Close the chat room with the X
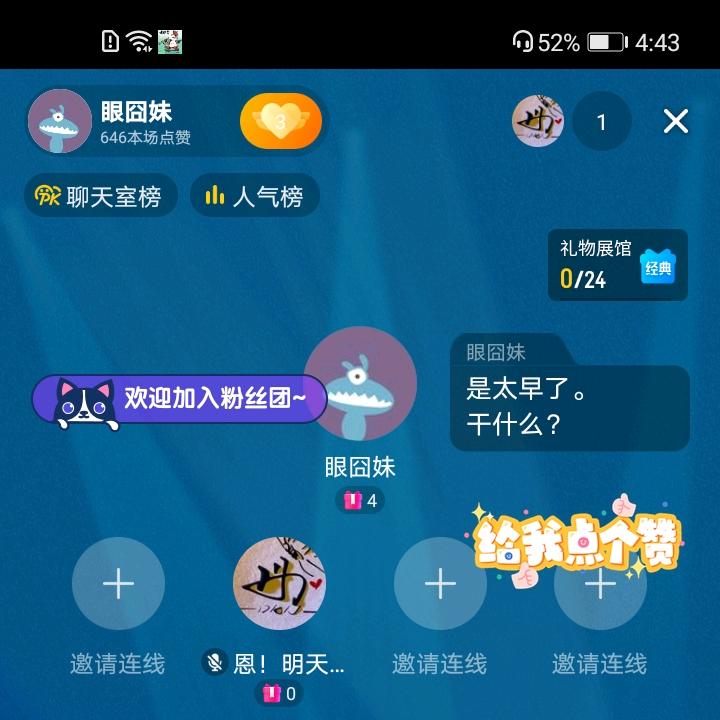The height and width of the screenshot is (720, 720). (x=675, y=121)
